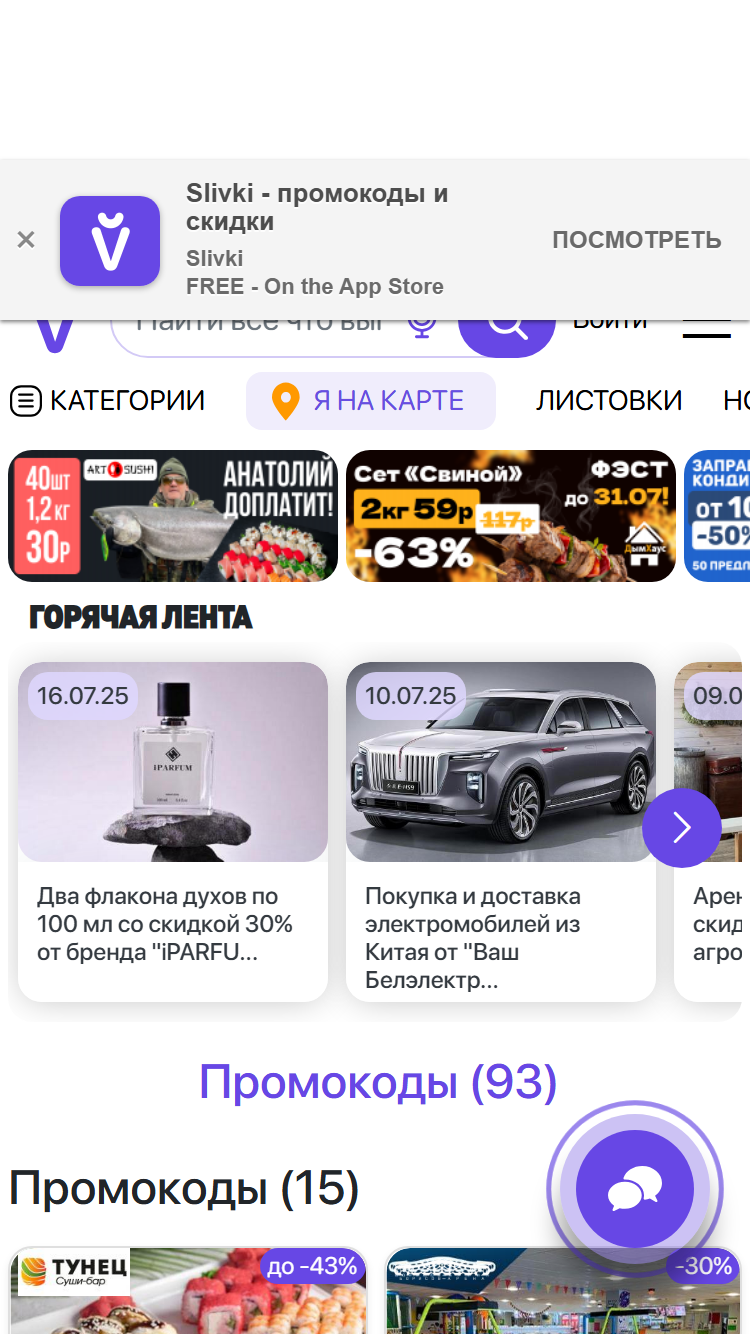This screenshot has height=1334, width=750.
Task: Open the chat support bubble
Action: [634, 1190]
